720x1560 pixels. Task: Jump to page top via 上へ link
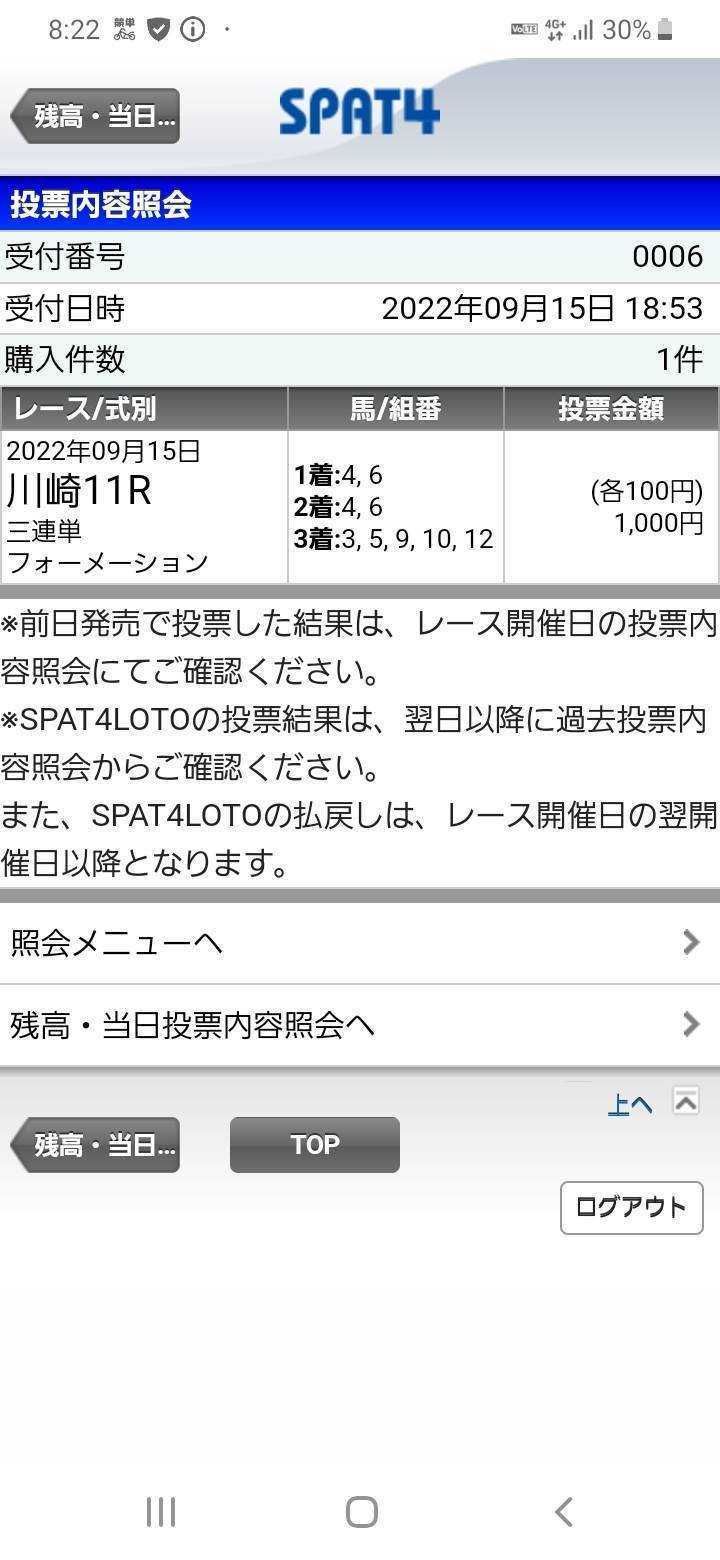pos(630,1104)
